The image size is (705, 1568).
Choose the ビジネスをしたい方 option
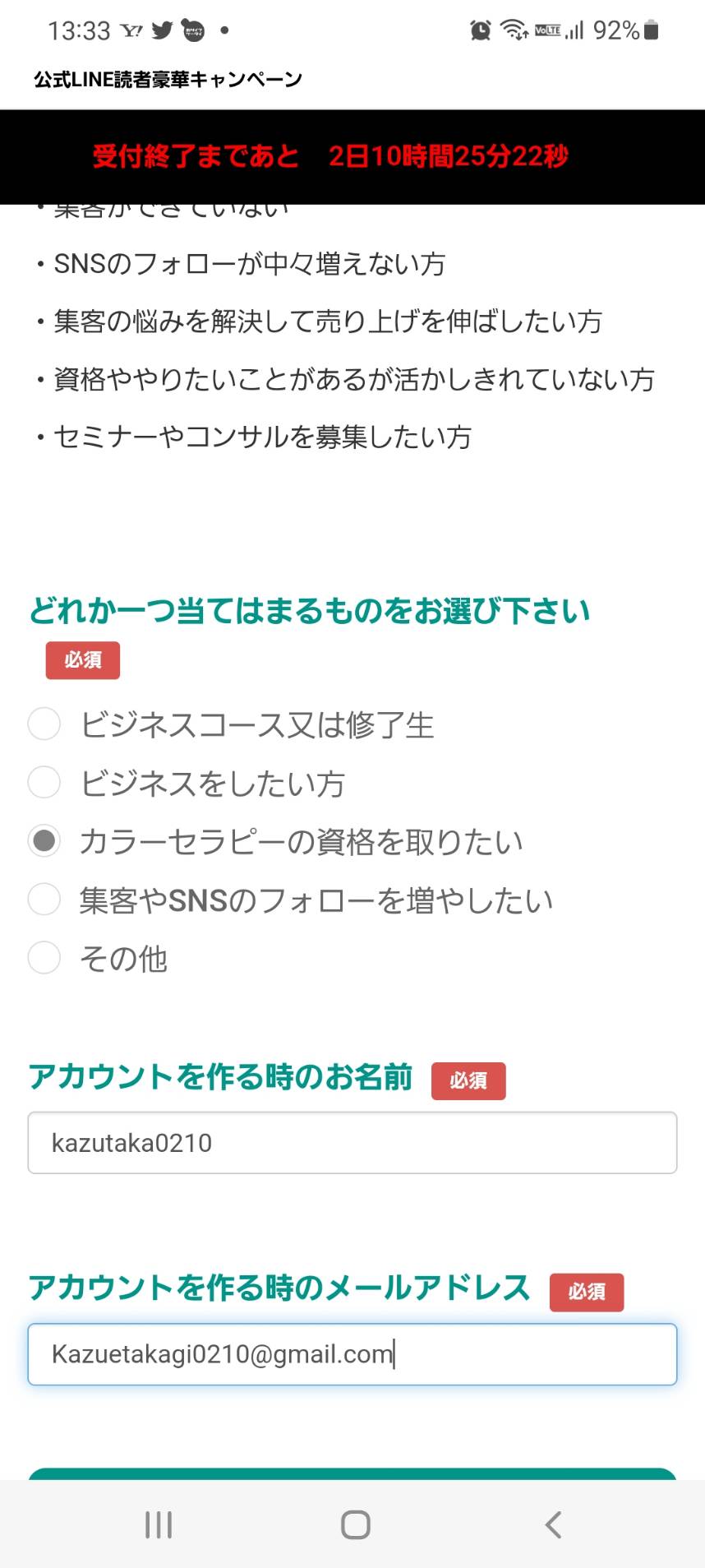coord(44,782)
